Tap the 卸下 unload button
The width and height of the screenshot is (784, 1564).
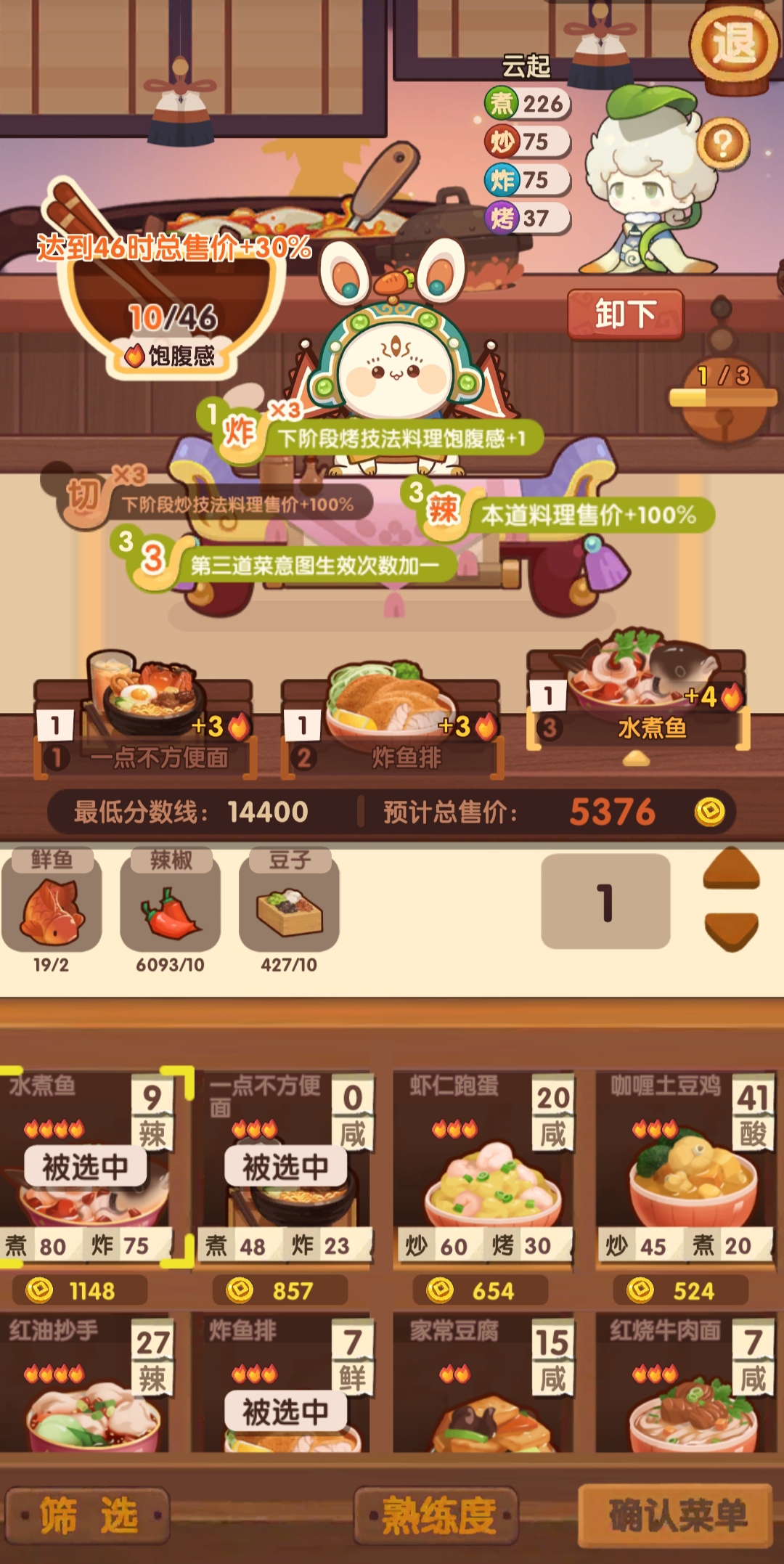pyautogui.click(x=625, y=314)
